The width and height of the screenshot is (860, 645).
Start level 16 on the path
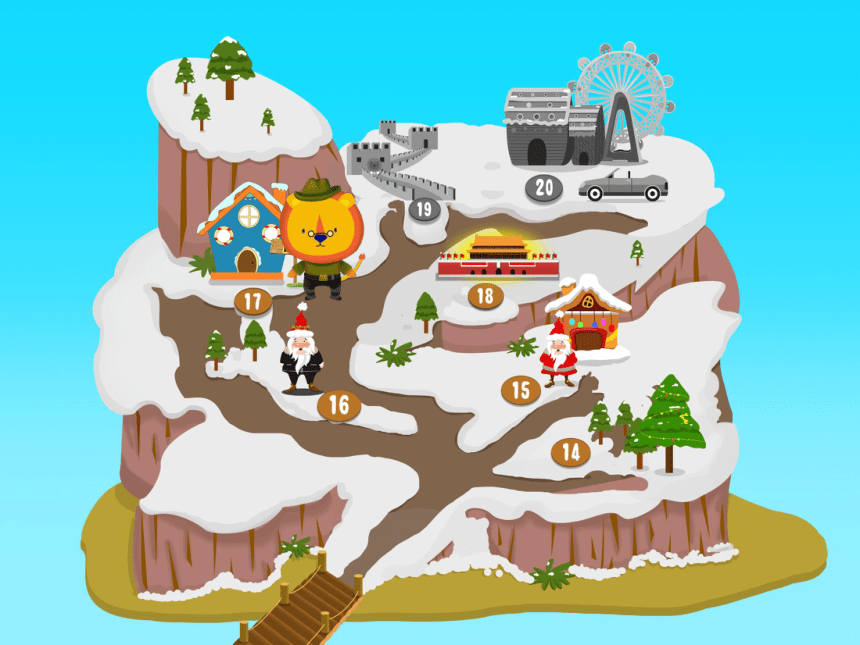coord(339,405)
